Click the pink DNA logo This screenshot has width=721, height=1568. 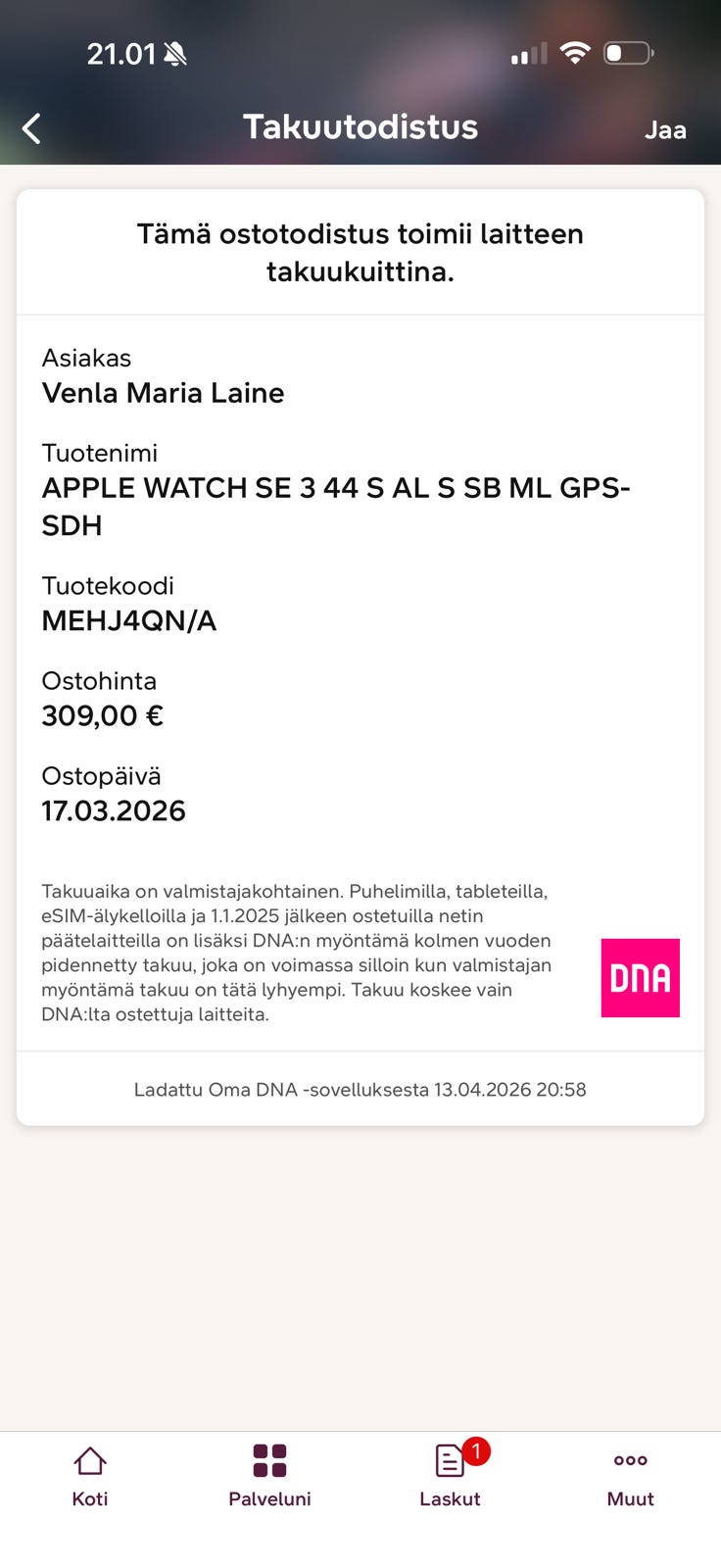click(x=640, y=977)
